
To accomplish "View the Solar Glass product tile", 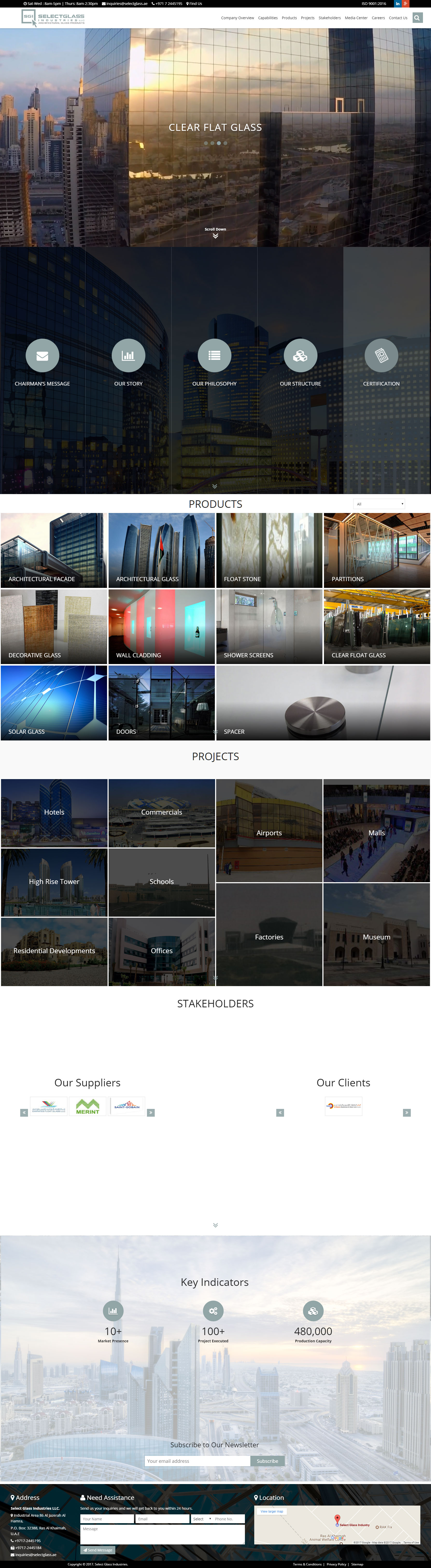I will click(54, 703).
